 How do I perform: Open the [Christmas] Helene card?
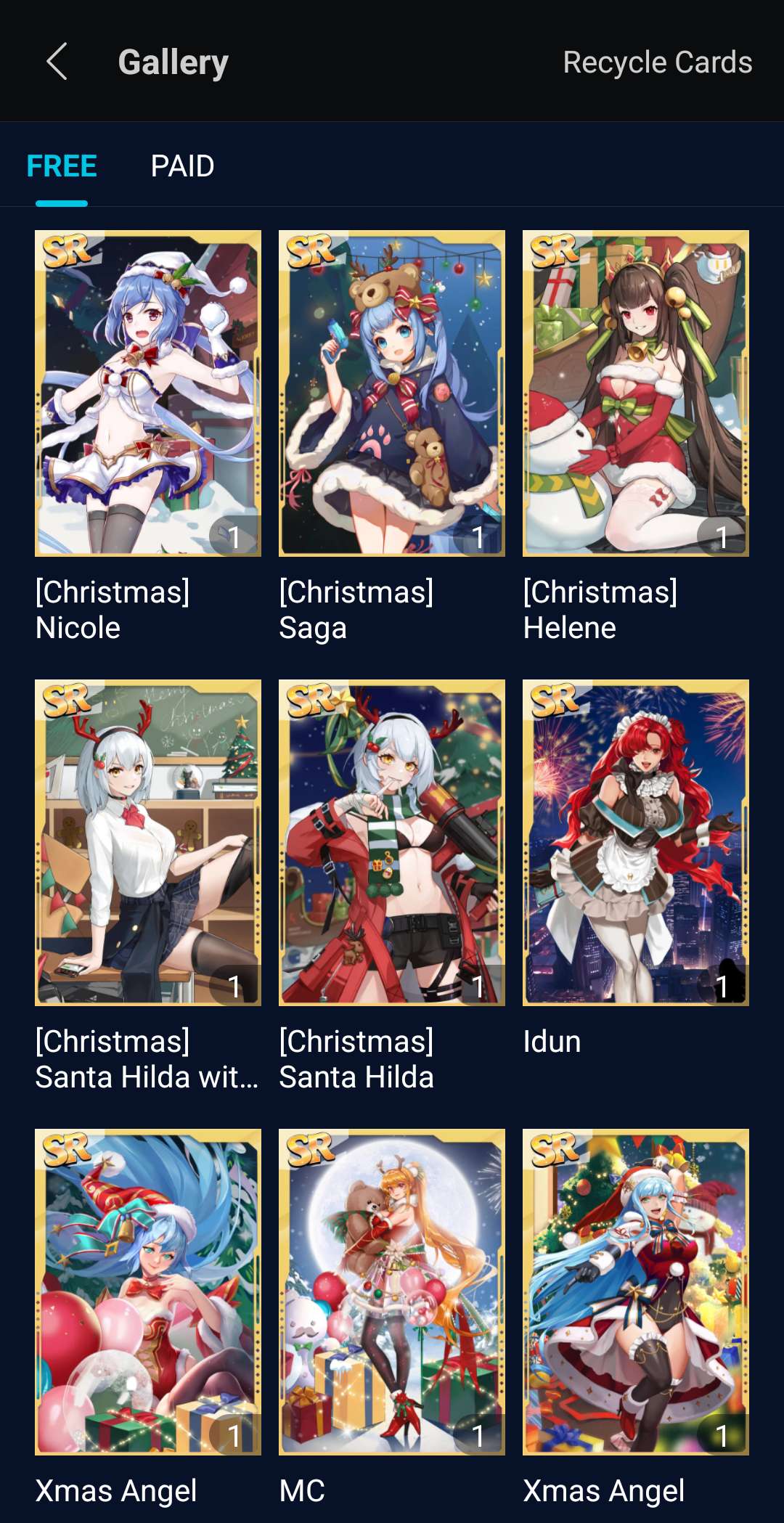tap(636, 393)
